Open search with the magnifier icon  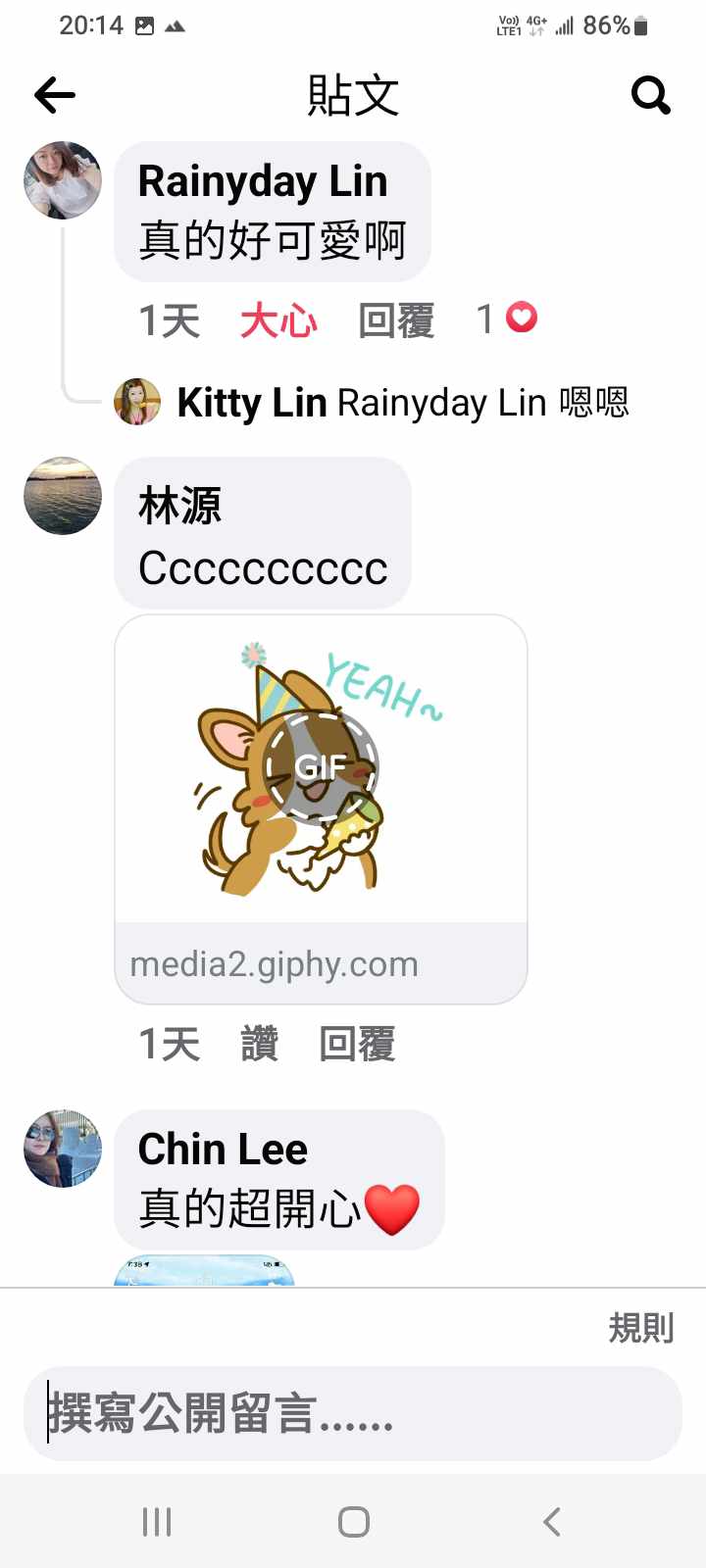(650, 95)
